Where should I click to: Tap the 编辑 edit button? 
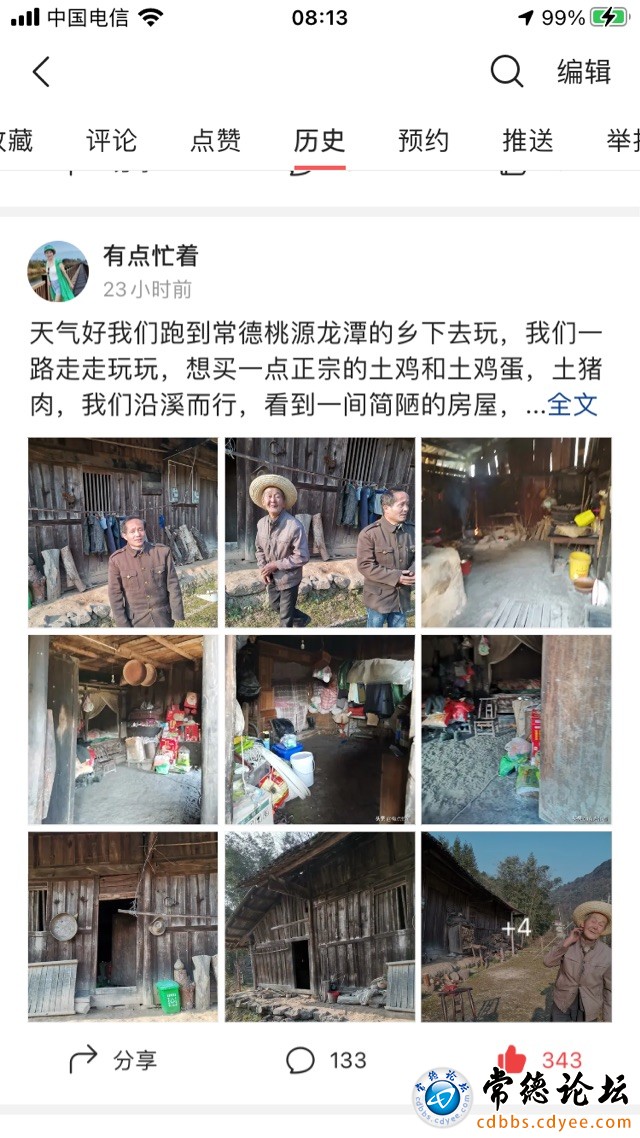pyautogui.click(x=584, y=72)
